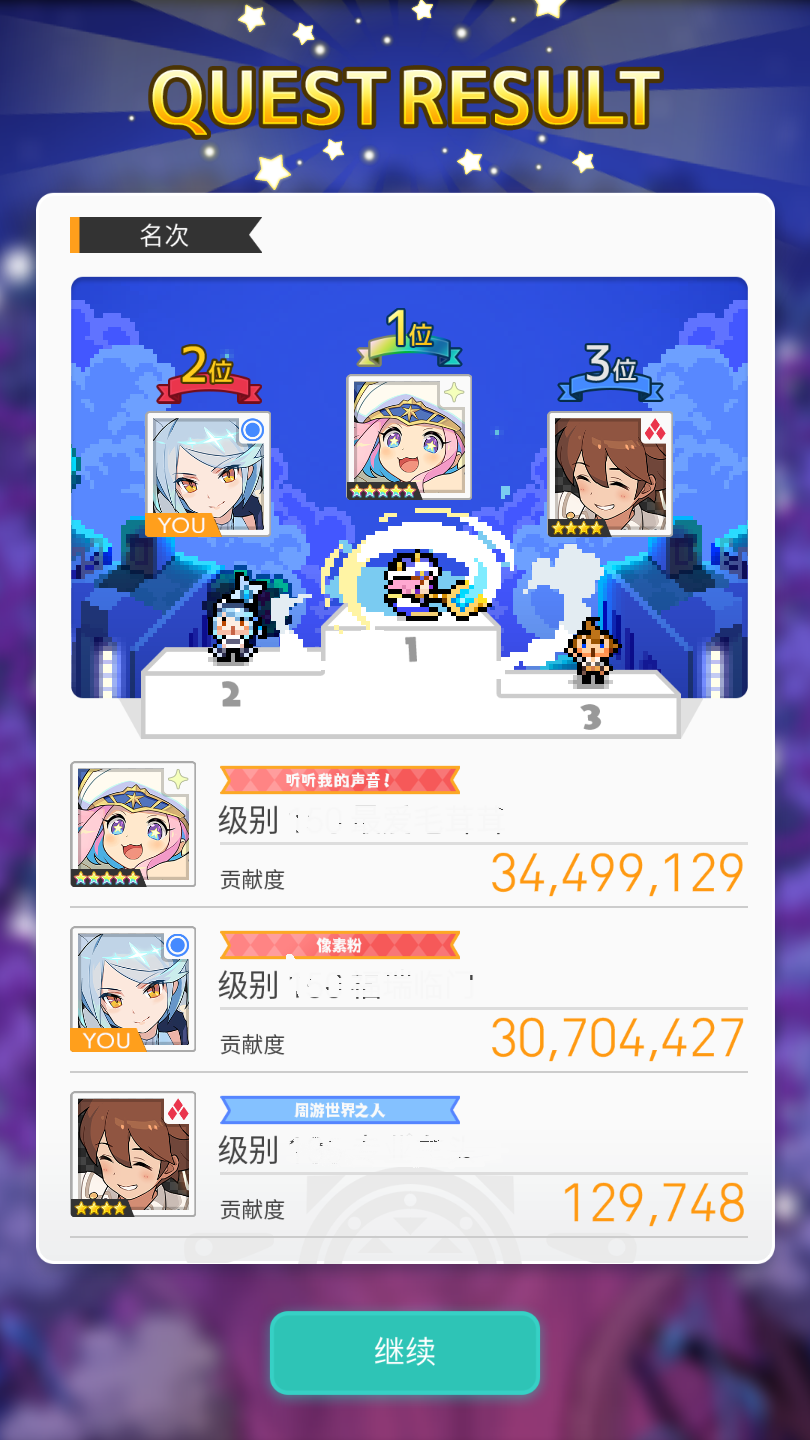This screenshot has width=810, height=1440.
Task: Click the YOU label under the second-place frame
Action: pyautogui.click(x=181, y=524)
